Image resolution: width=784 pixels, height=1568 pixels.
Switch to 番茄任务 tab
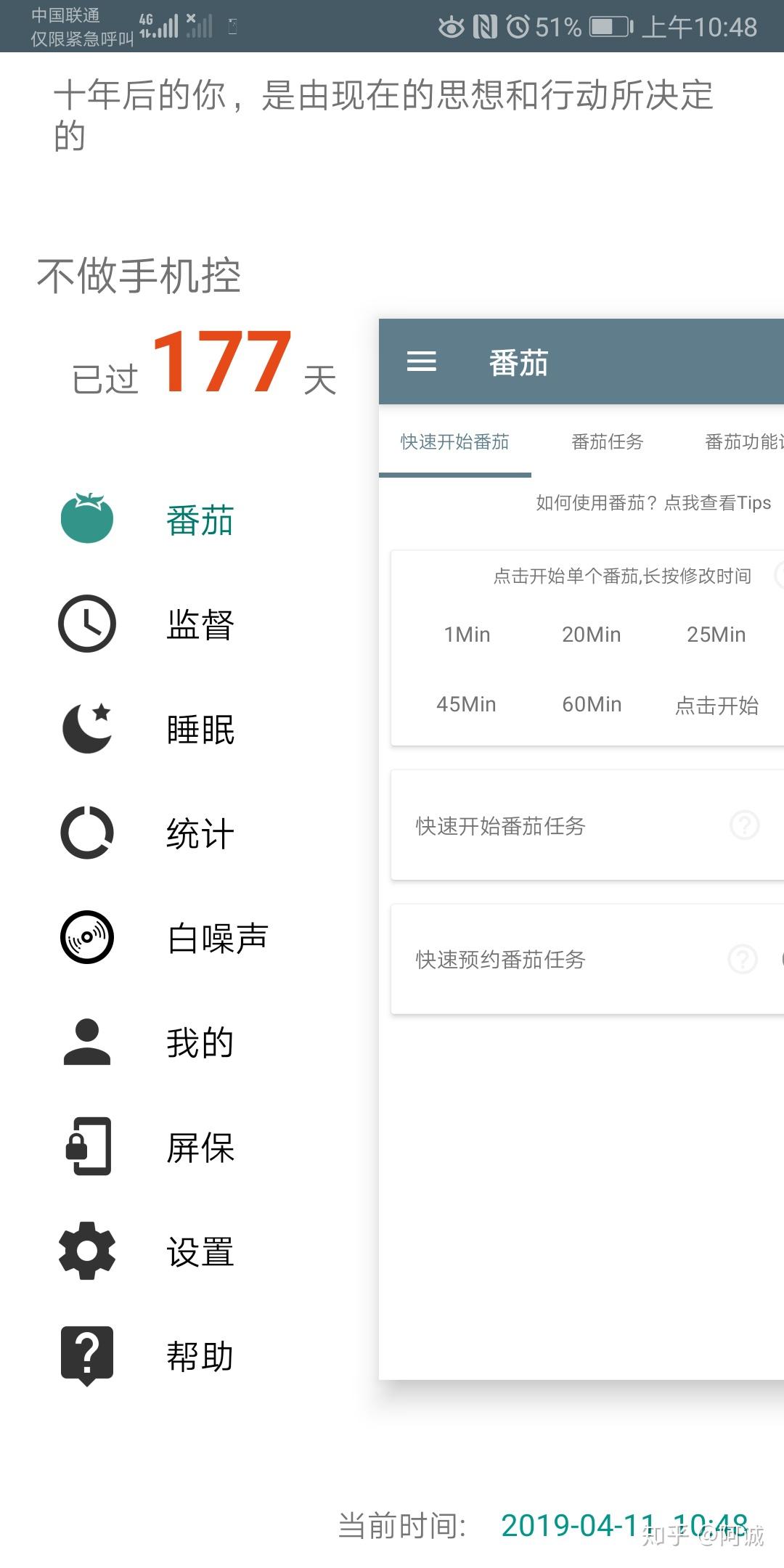tap(607, 441)
